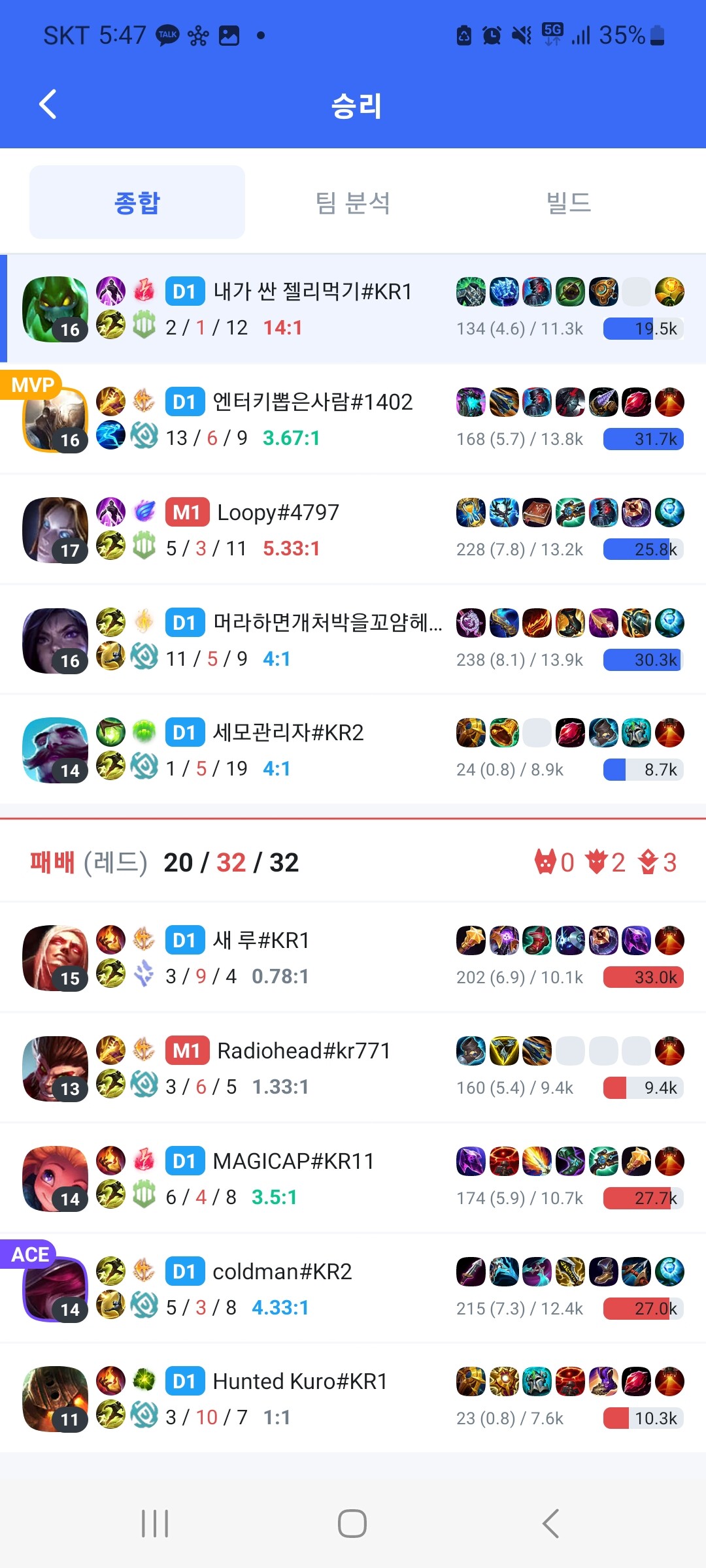Open player 내가 싼 젤리먹기#KR1 row
Screen dimensions: 706x1568
[x=312, y=291]
